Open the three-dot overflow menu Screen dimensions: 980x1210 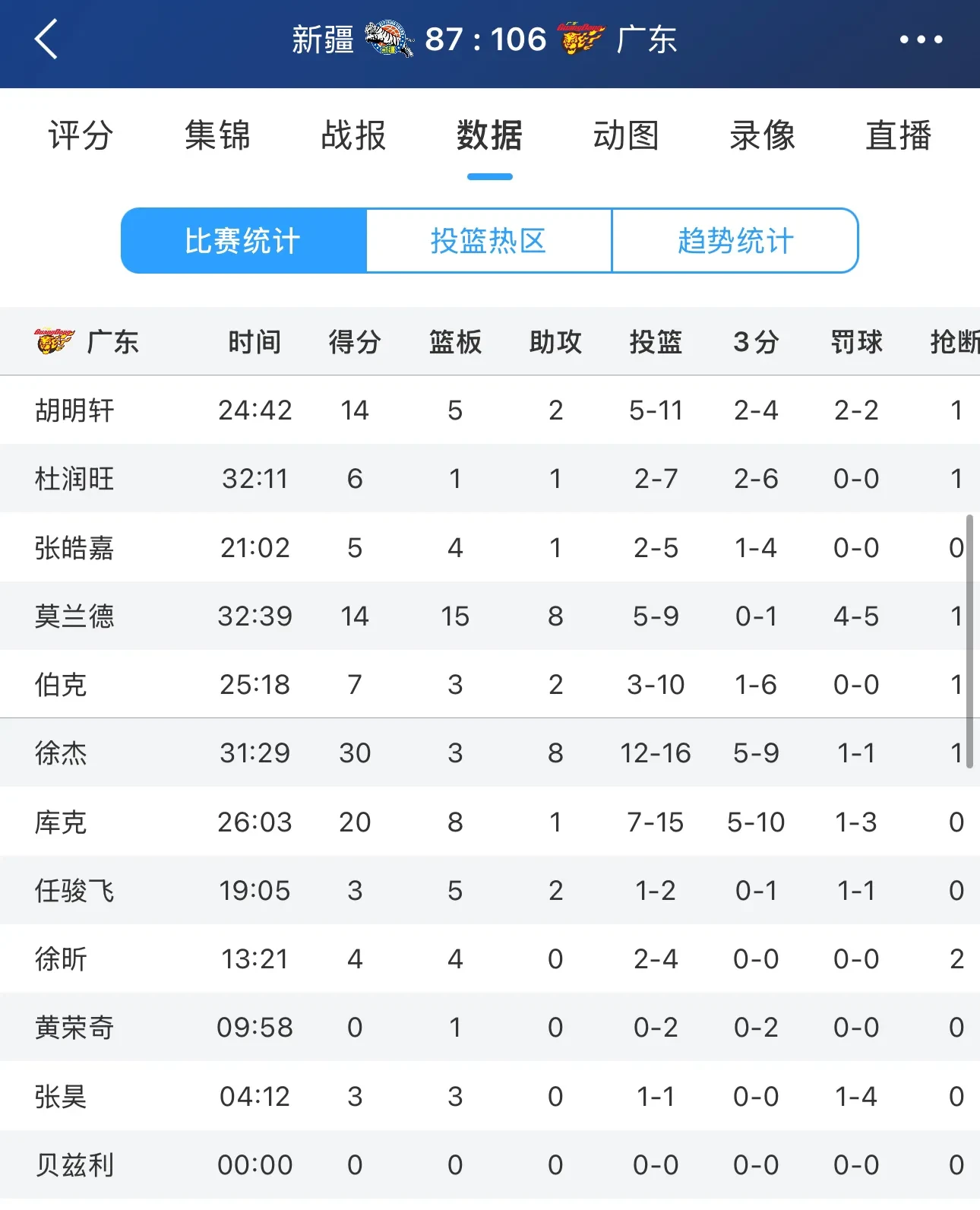pyautogui.click(x=921, y=40)
